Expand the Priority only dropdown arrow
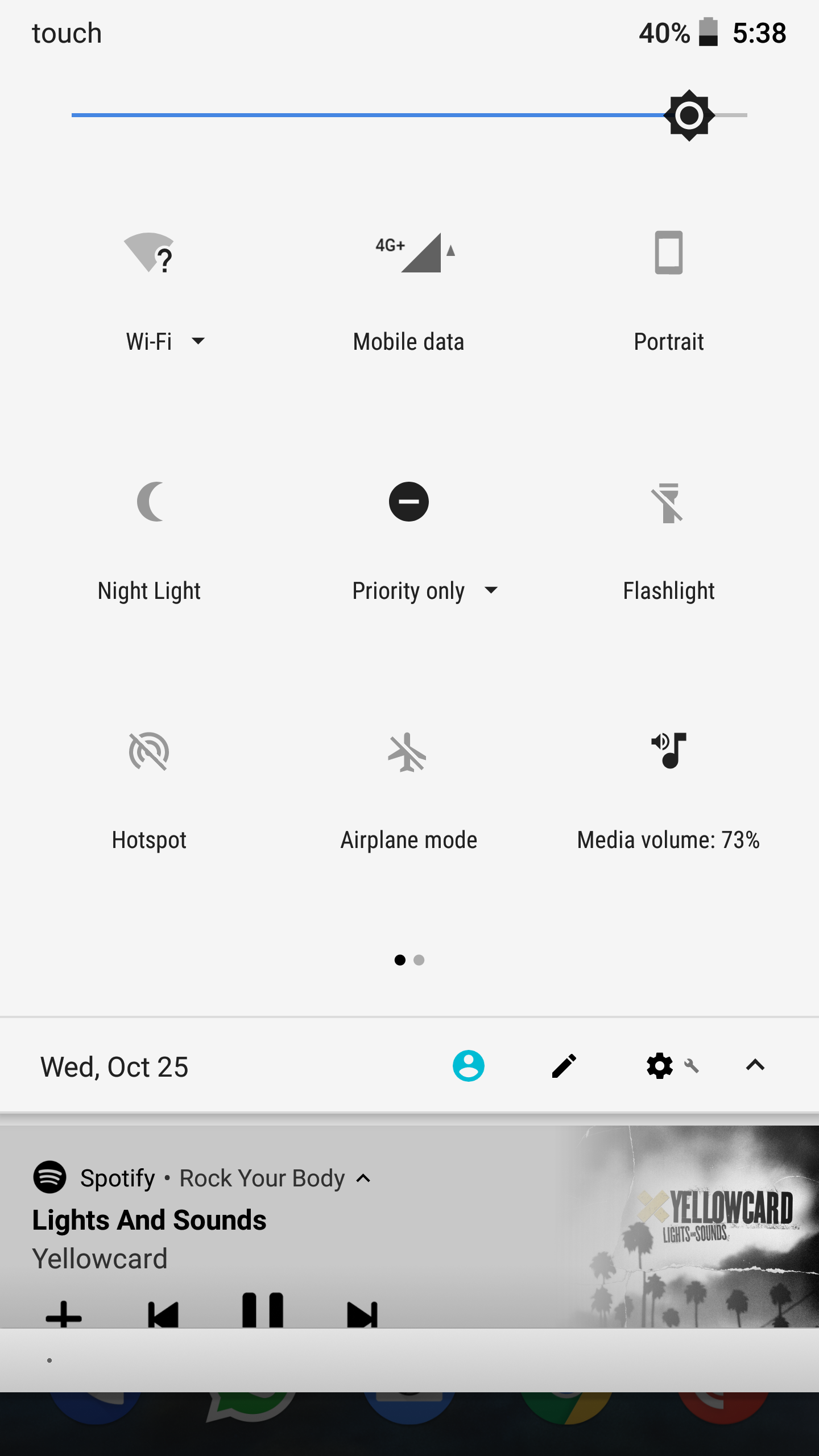 click(x=491, y=590)
